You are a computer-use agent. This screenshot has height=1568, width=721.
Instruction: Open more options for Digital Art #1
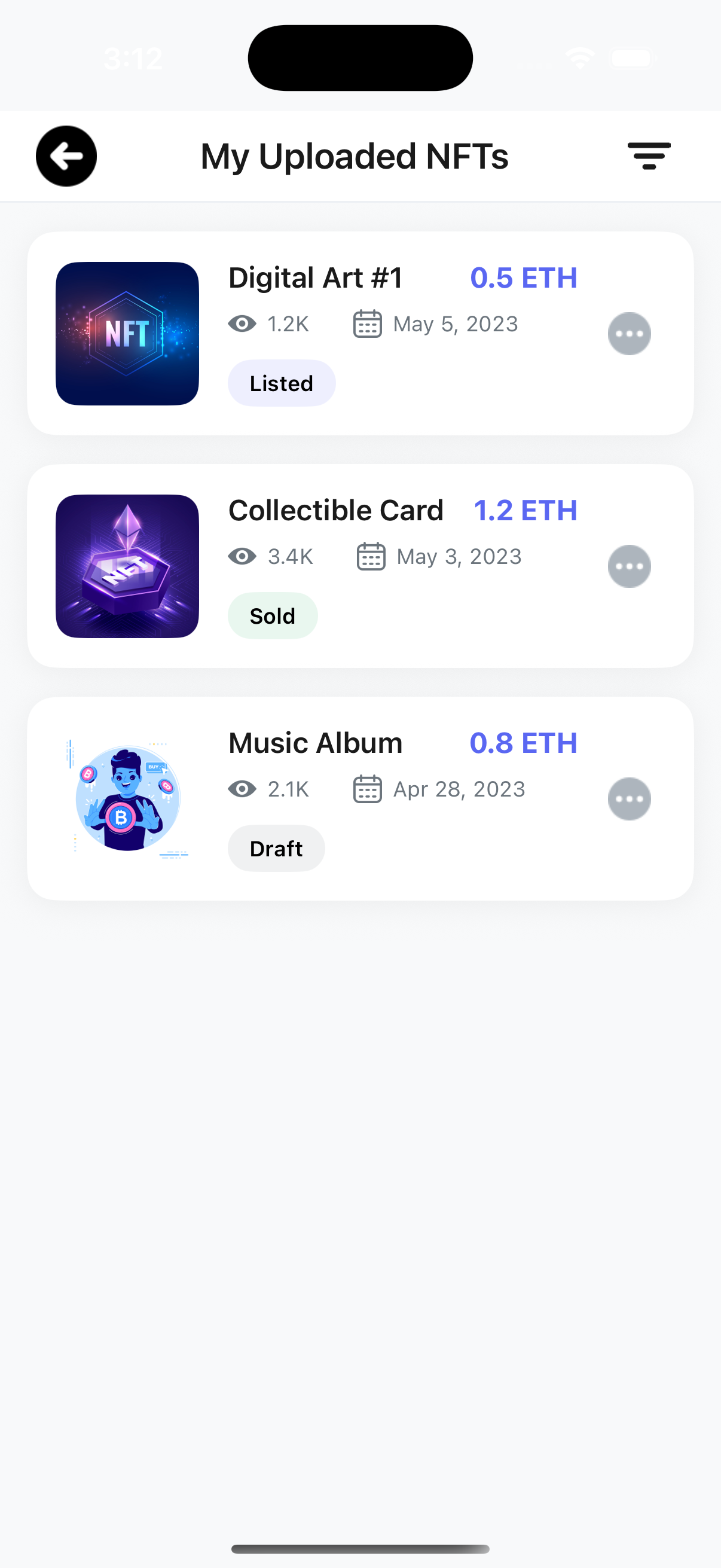[629, 334]
